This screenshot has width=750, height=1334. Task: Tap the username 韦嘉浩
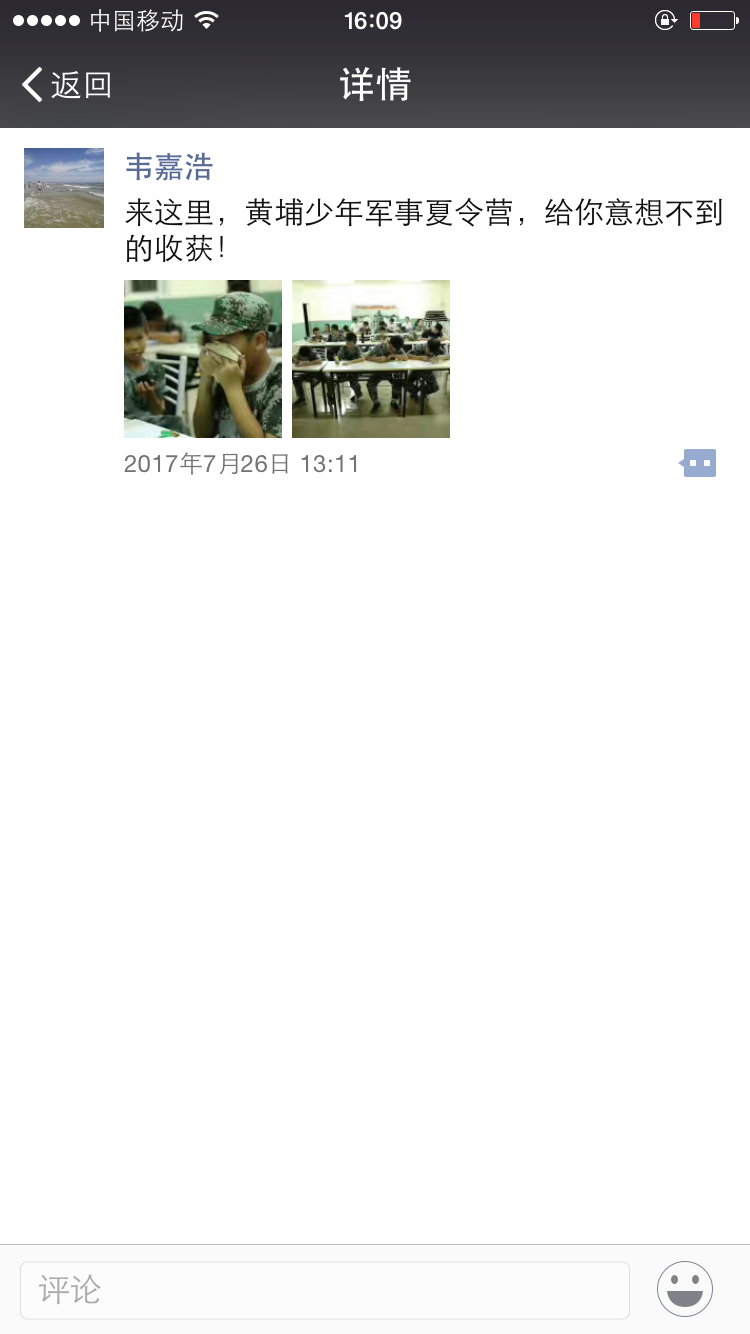click(x=169, y=167)
